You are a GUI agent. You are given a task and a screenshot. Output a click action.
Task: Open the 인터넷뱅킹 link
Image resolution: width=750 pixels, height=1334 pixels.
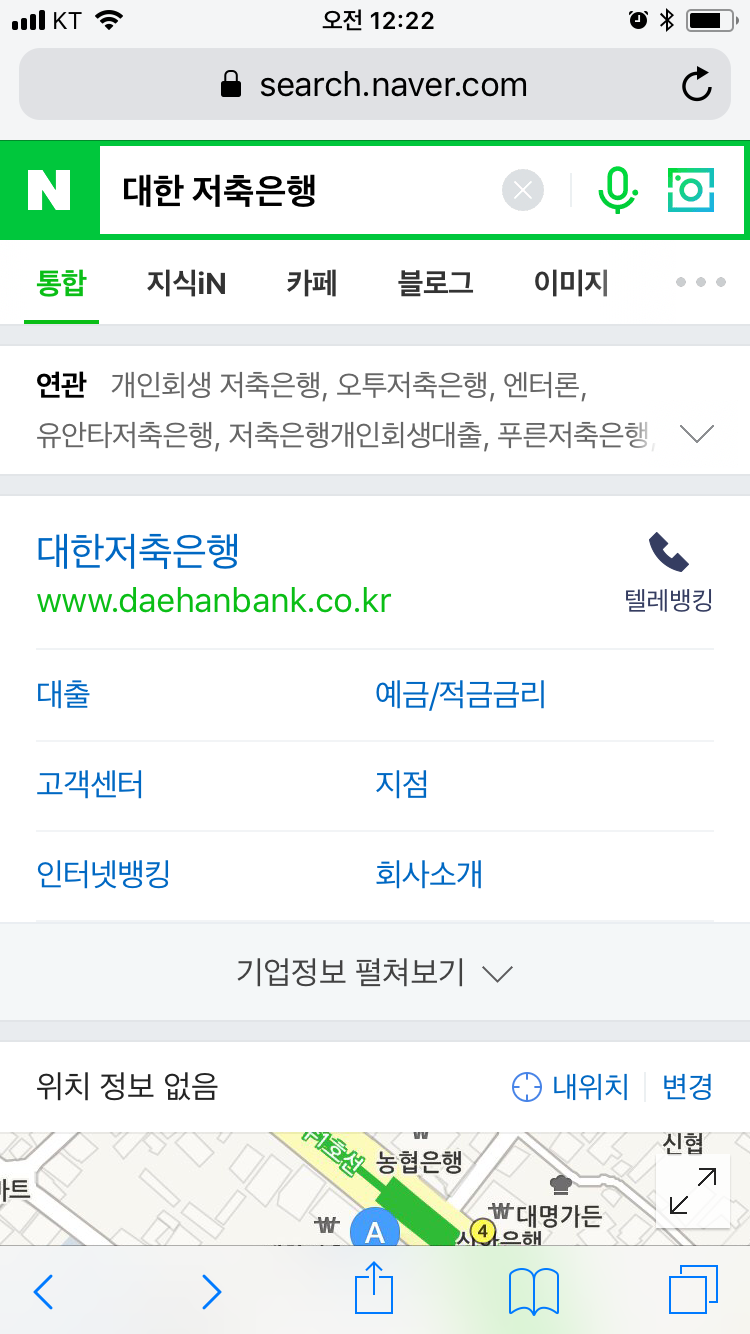pos(104,874)
